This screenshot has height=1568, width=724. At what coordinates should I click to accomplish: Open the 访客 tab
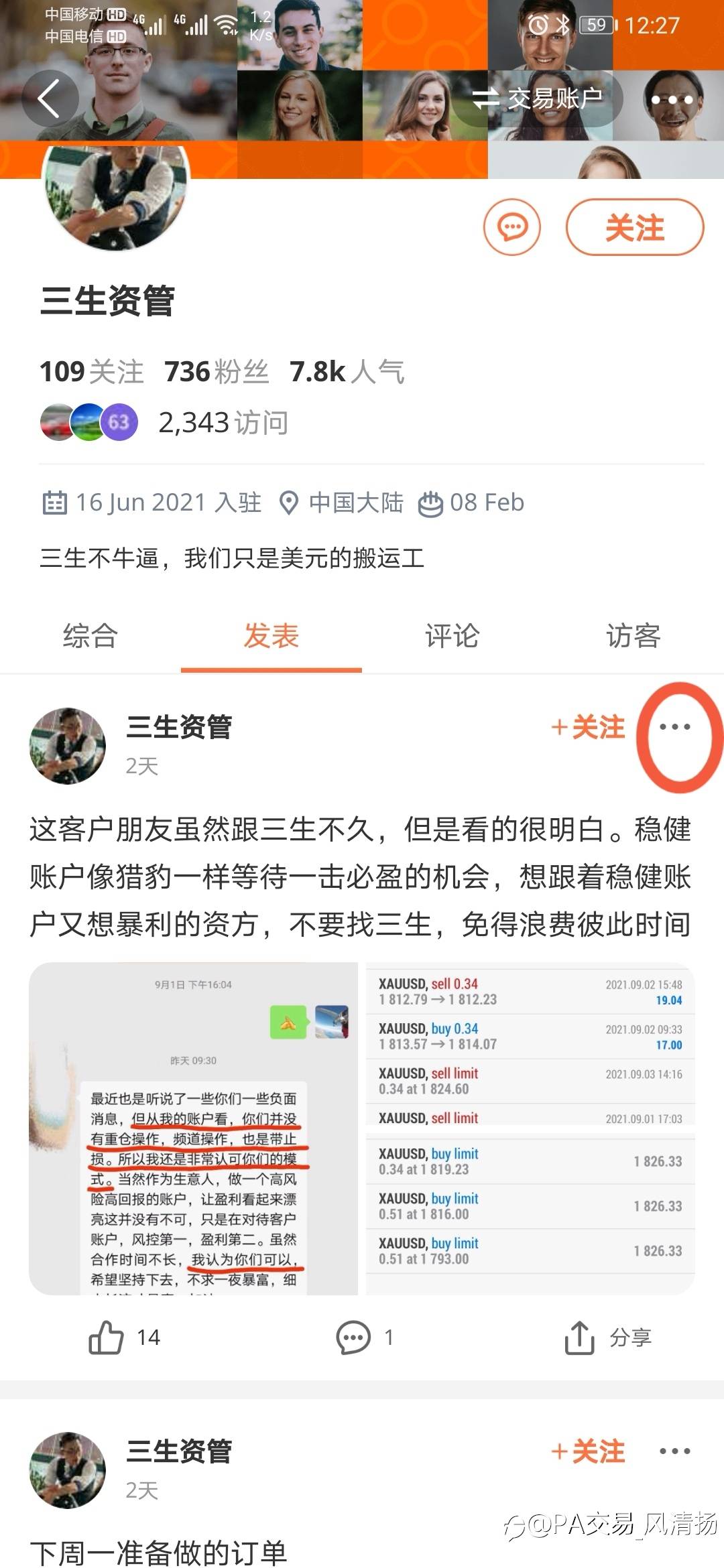pos(633,636)
